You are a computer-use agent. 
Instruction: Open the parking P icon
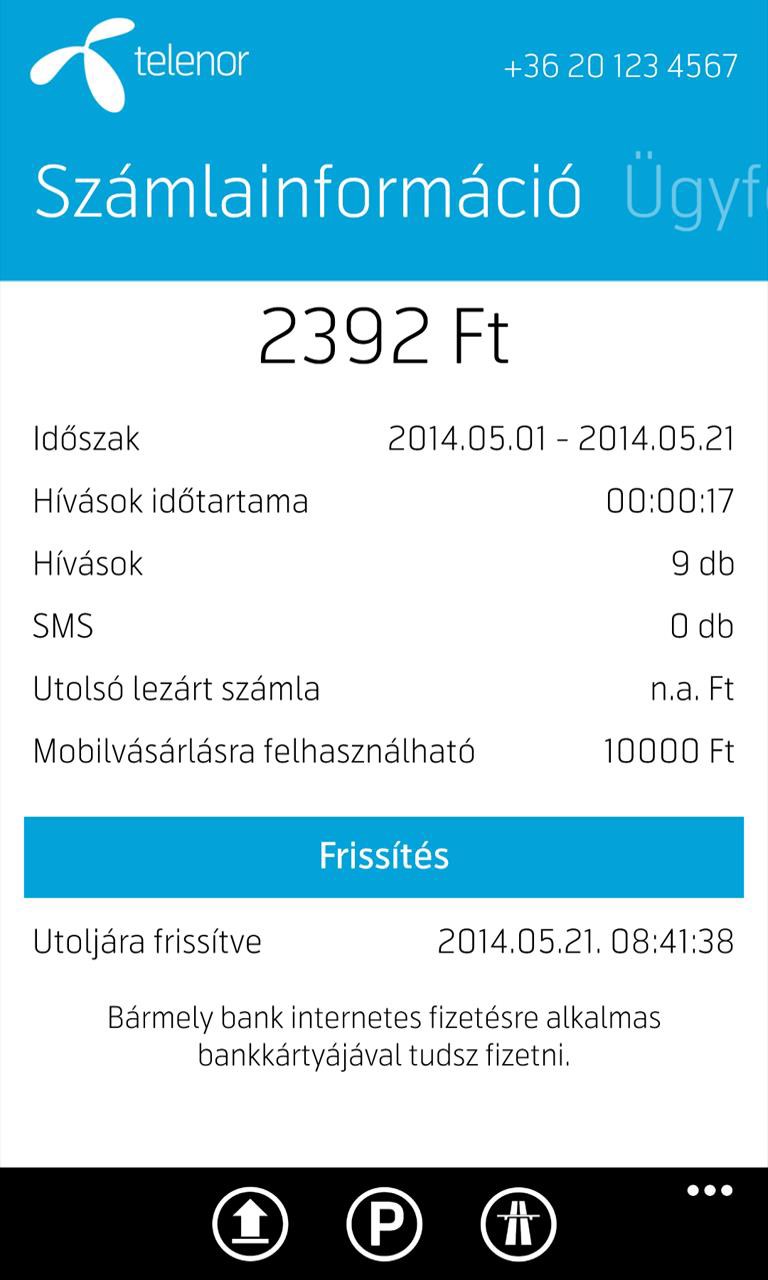pos(384,1223)
